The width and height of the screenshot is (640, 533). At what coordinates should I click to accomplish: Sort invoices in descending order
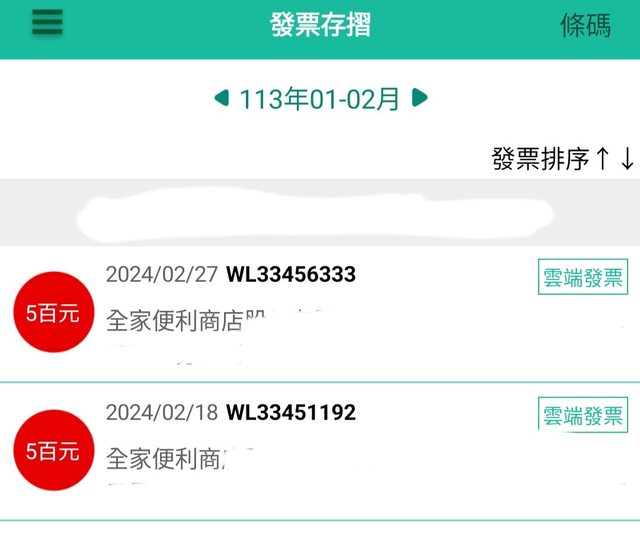click(627, 158)
